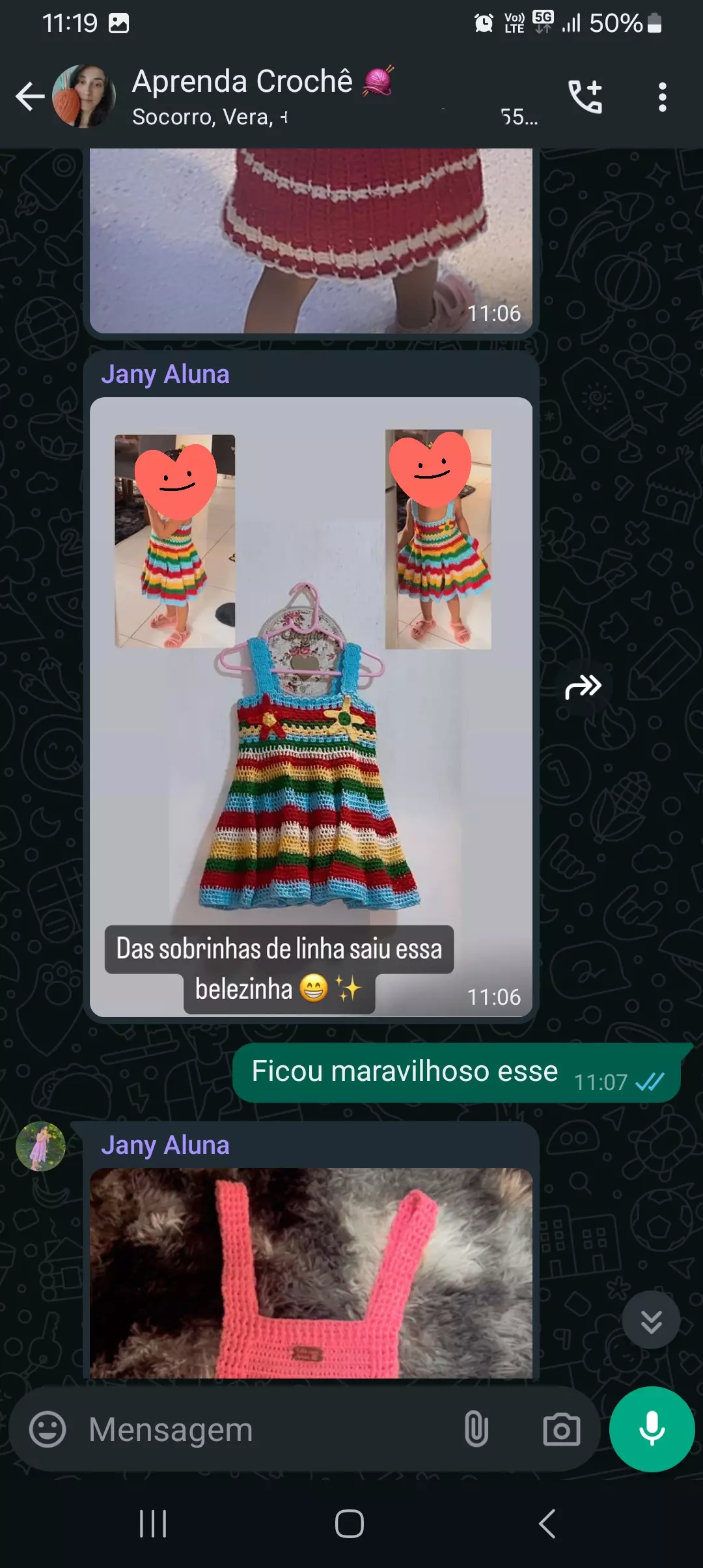Image resolution: width=703 pixels, height=1568 pixels.
Task: Open the camera from the message bar
Action: click(x=560, y=1430)
